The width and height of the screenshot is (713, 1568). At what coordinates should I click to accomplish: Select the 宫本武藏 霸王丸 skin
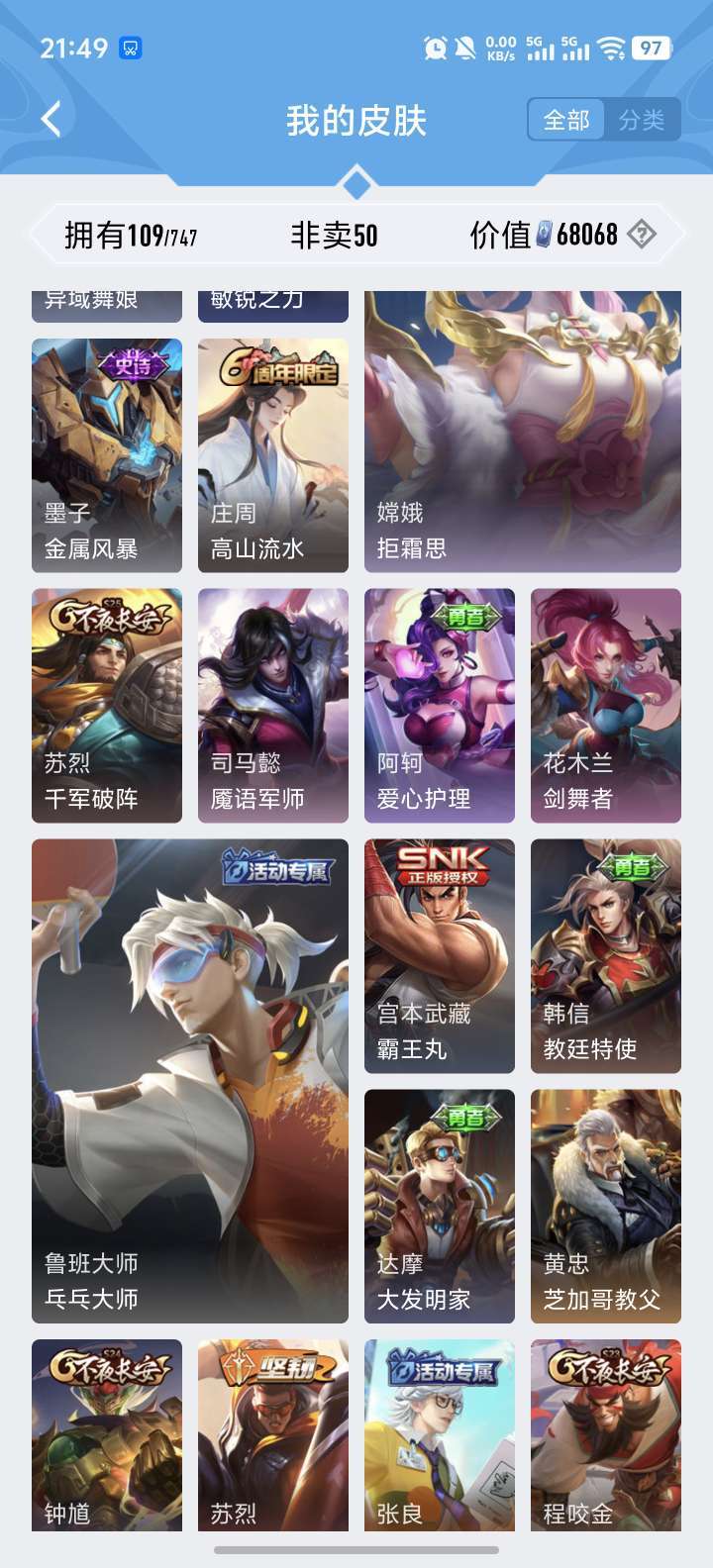click(x=440, y=955)
